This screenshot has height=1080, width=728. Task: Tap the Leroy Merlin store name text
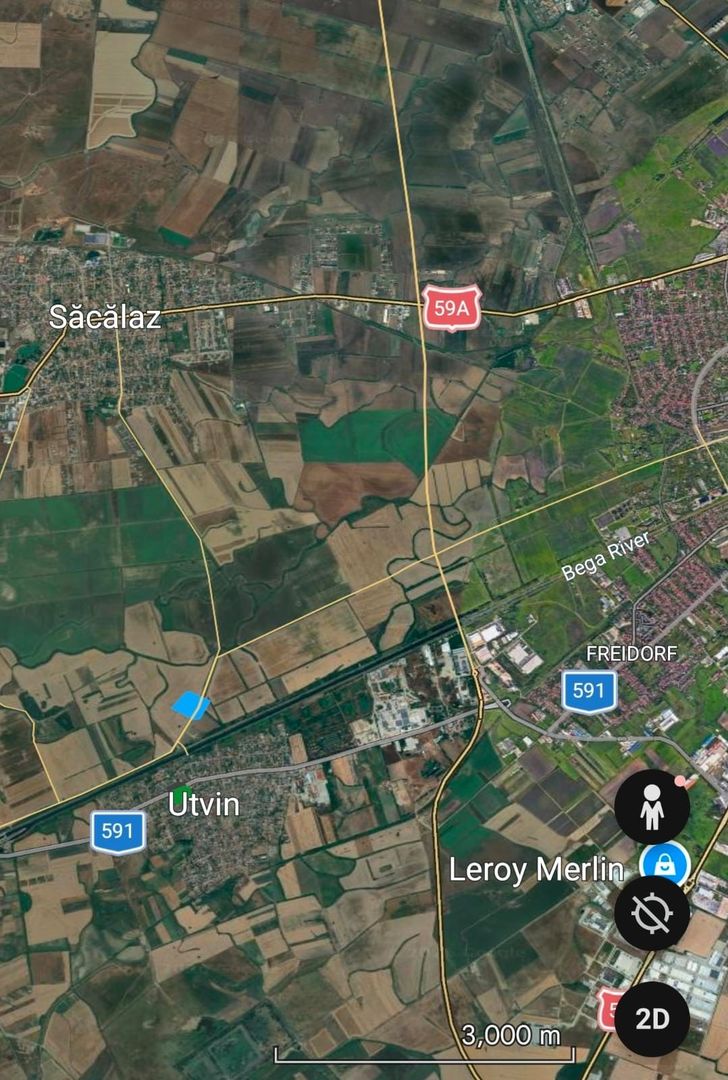pyautogui.click(x=537, y=870)
